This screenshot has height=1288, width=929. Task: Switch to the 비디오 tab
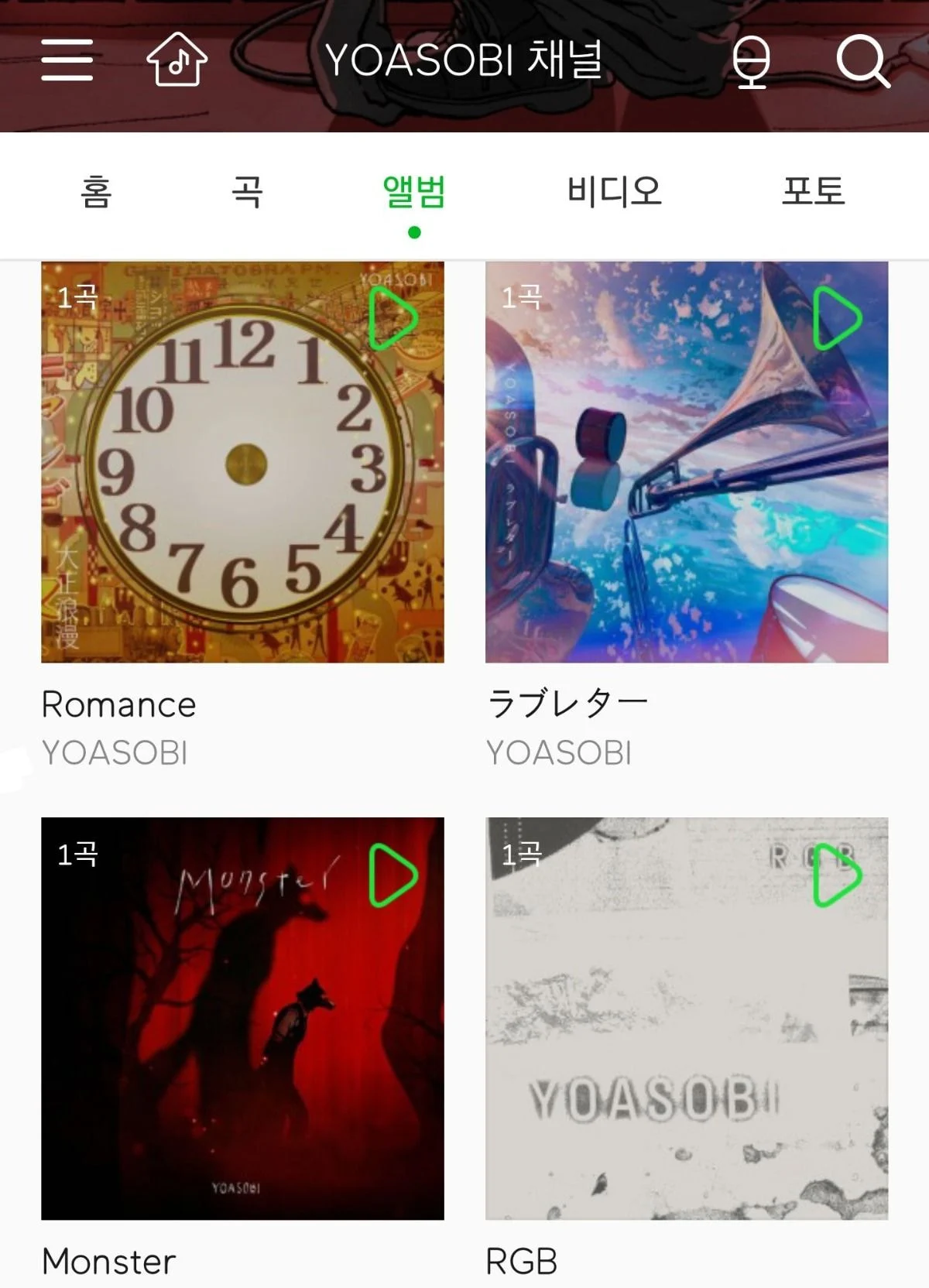pos(614,191)
